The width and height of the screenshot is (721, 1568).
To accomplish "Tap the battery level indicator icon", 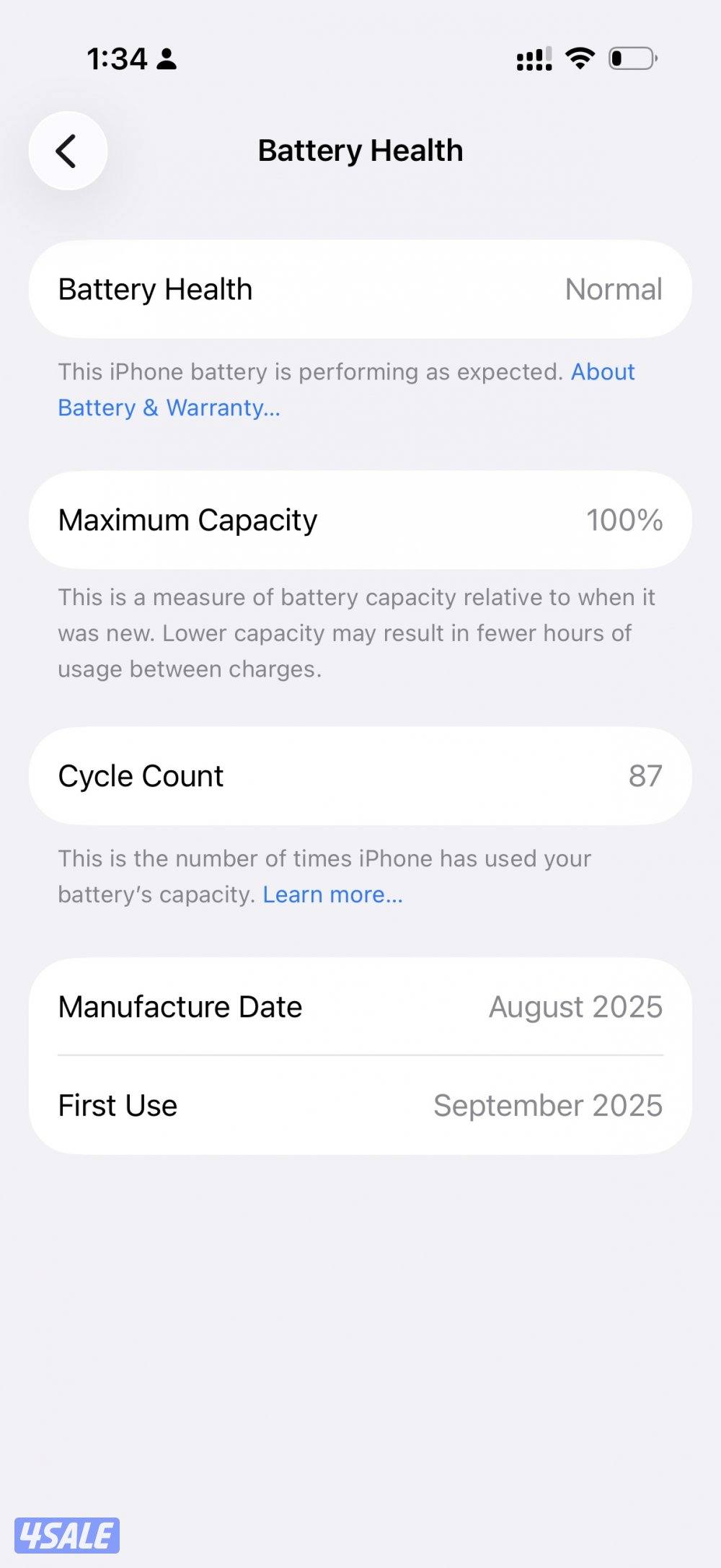I will [x=629, y=60].
